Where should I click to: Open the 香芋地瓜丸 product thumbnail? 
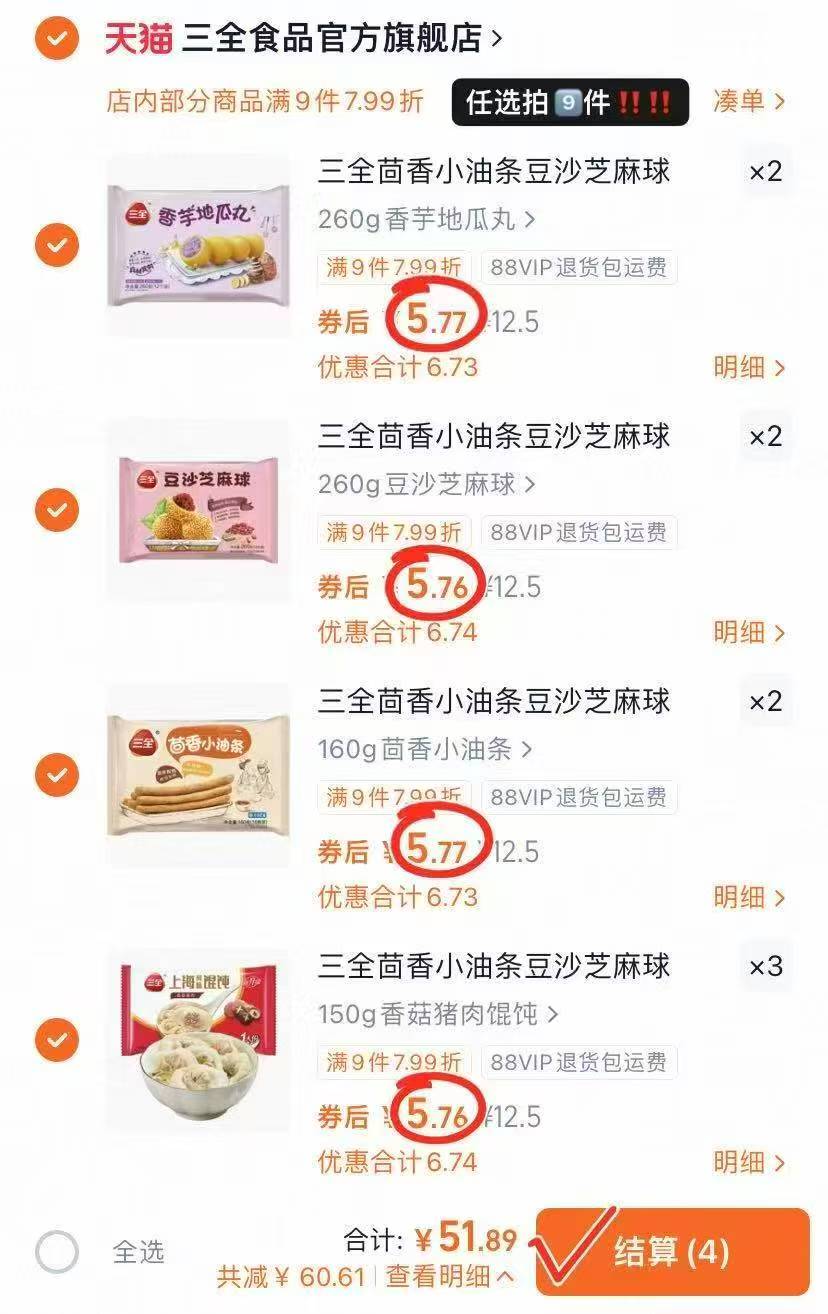196,244
